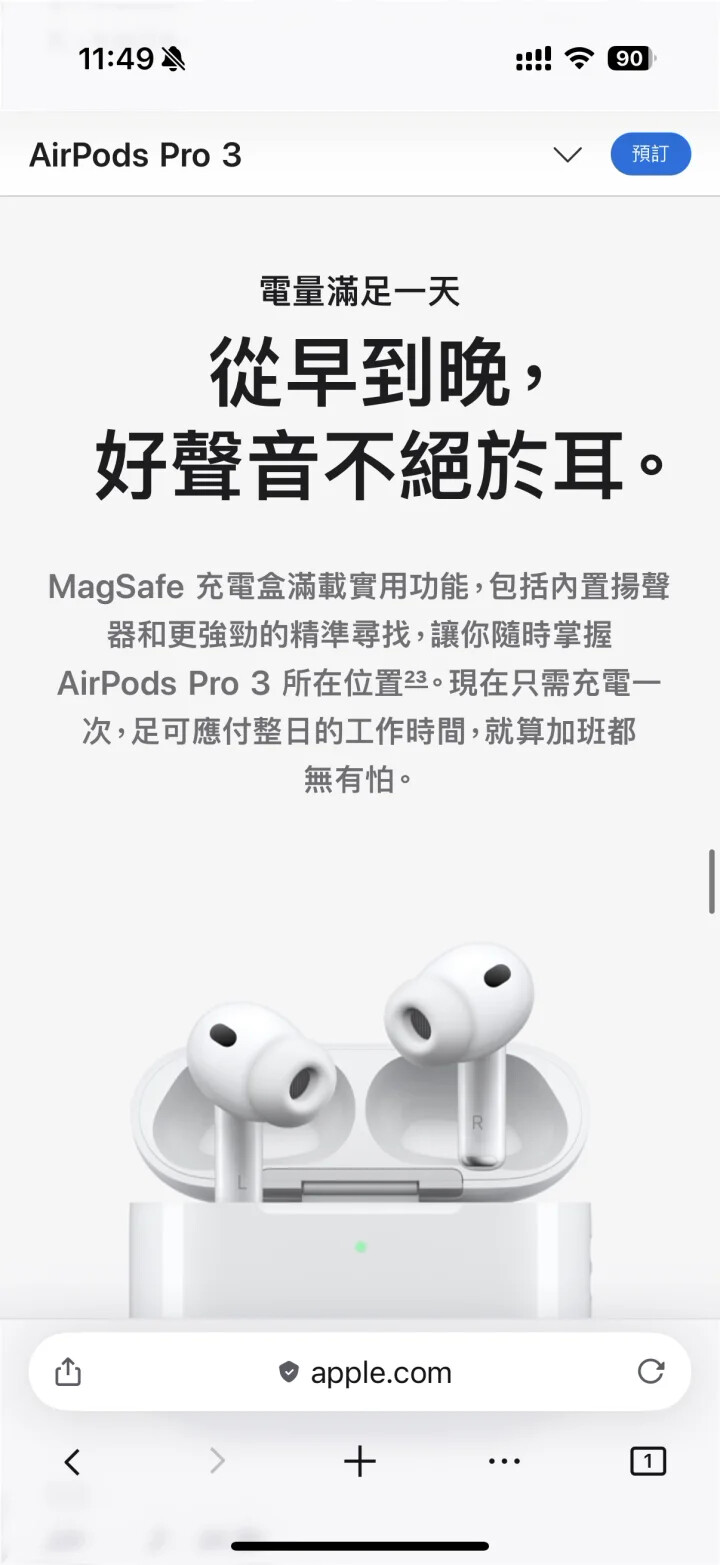The width and height of the screenshot is (720, 1565).
Task: Share this Apple page
Action: pos(68,1372)
